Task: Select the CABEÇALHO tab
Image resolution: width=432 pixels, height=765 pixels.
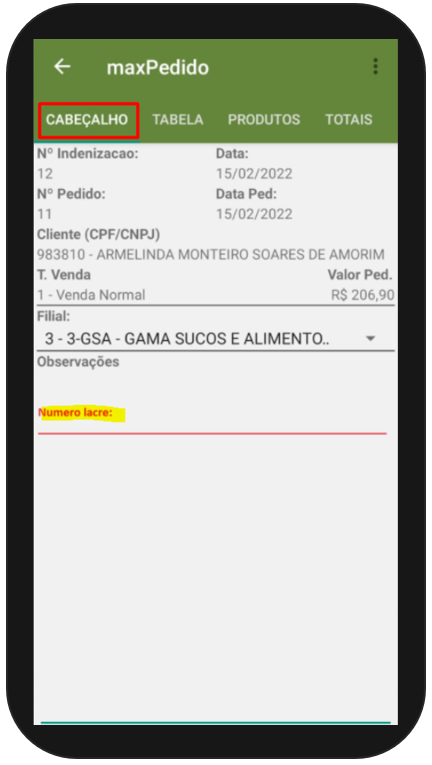Action: [87, 120]
